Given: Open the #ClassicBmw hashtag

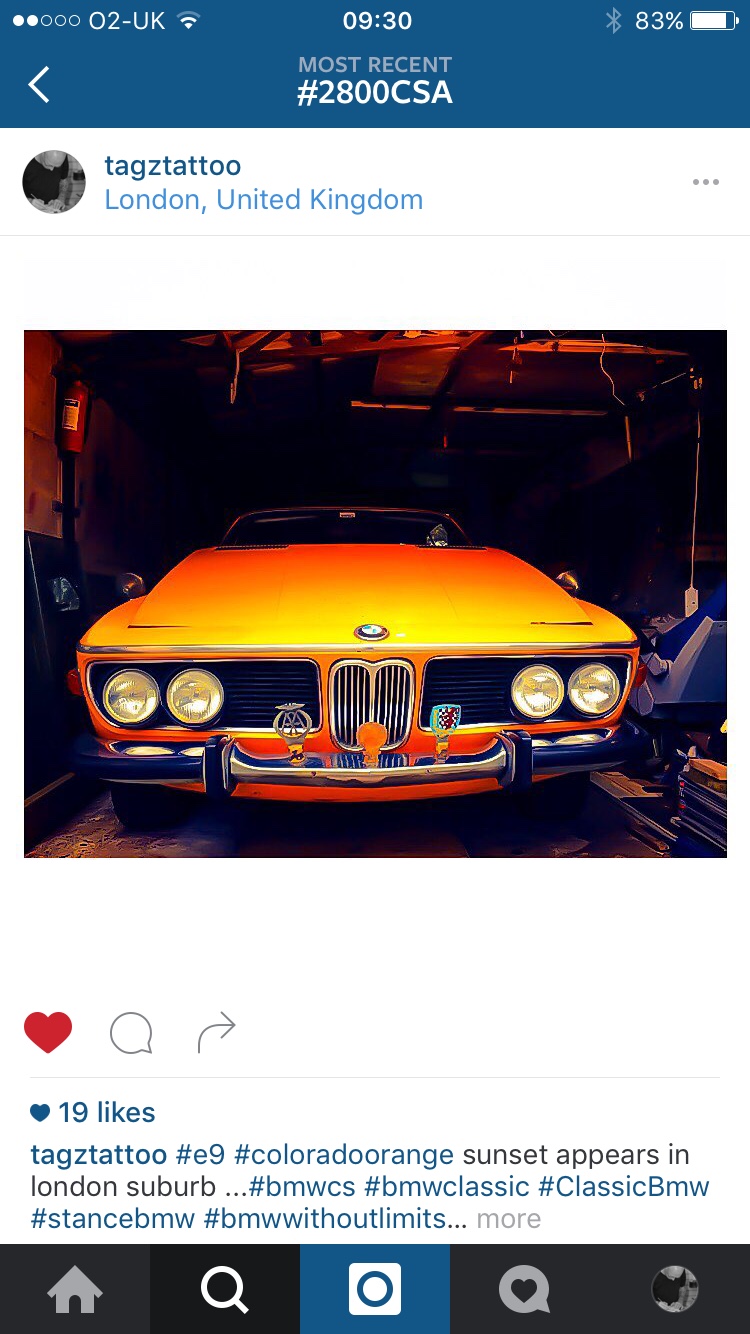Looking at the screenshot, I should (x=623, y=1187).
